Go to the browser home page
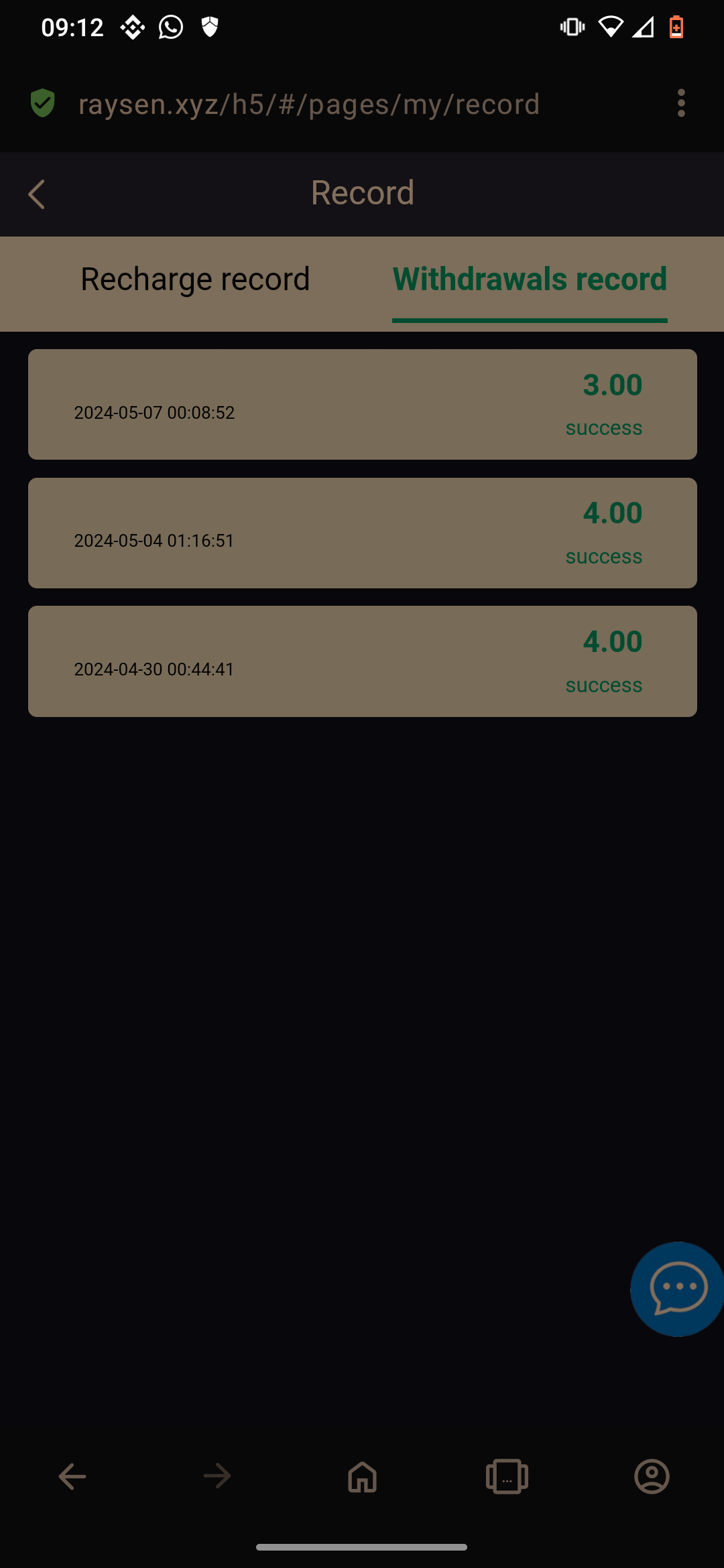Image resolution: width=724 pixels, height=1568 pixels. point(362,1476)
